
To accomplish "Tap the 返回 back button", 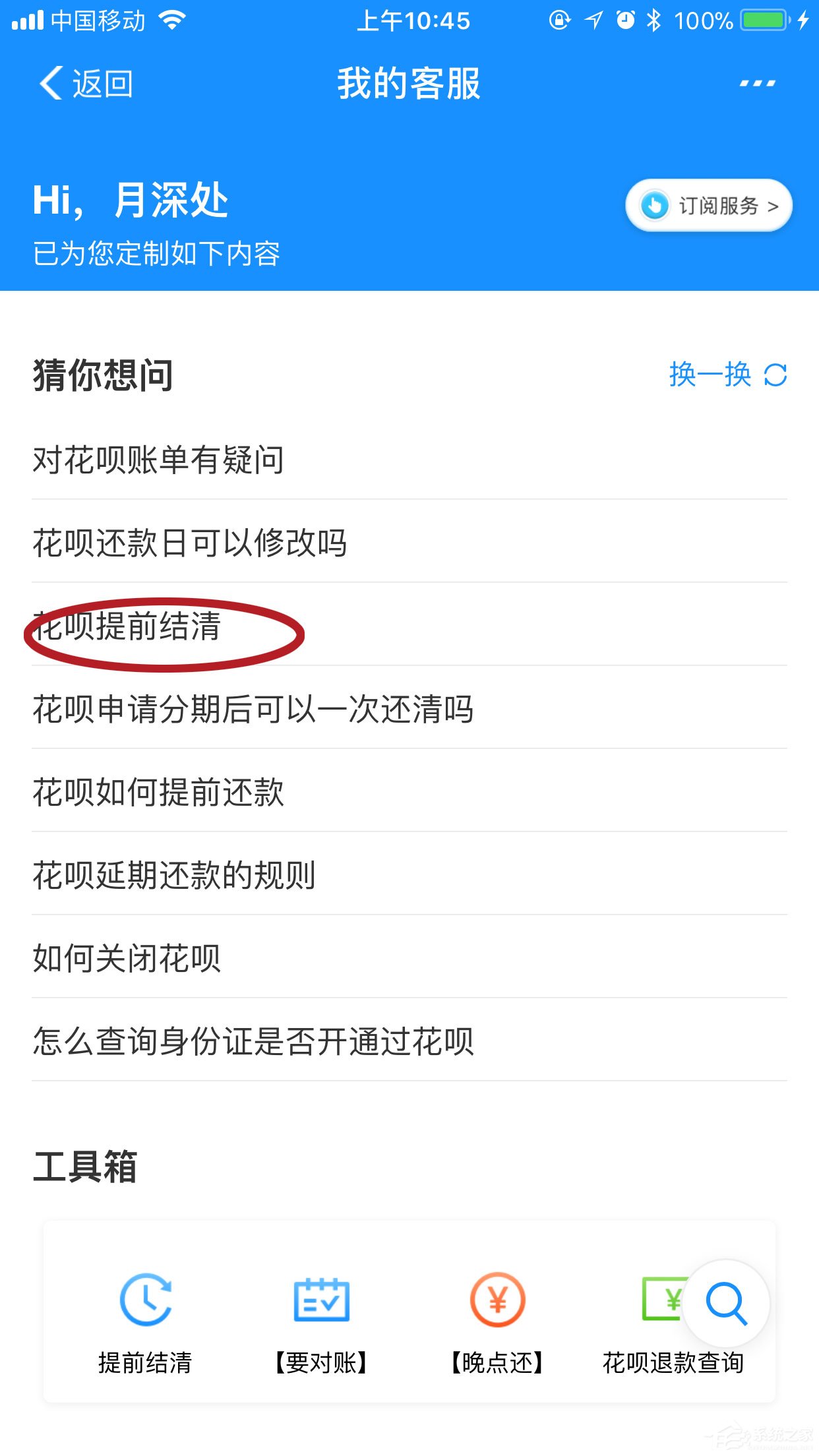I will tap(86, 84).
